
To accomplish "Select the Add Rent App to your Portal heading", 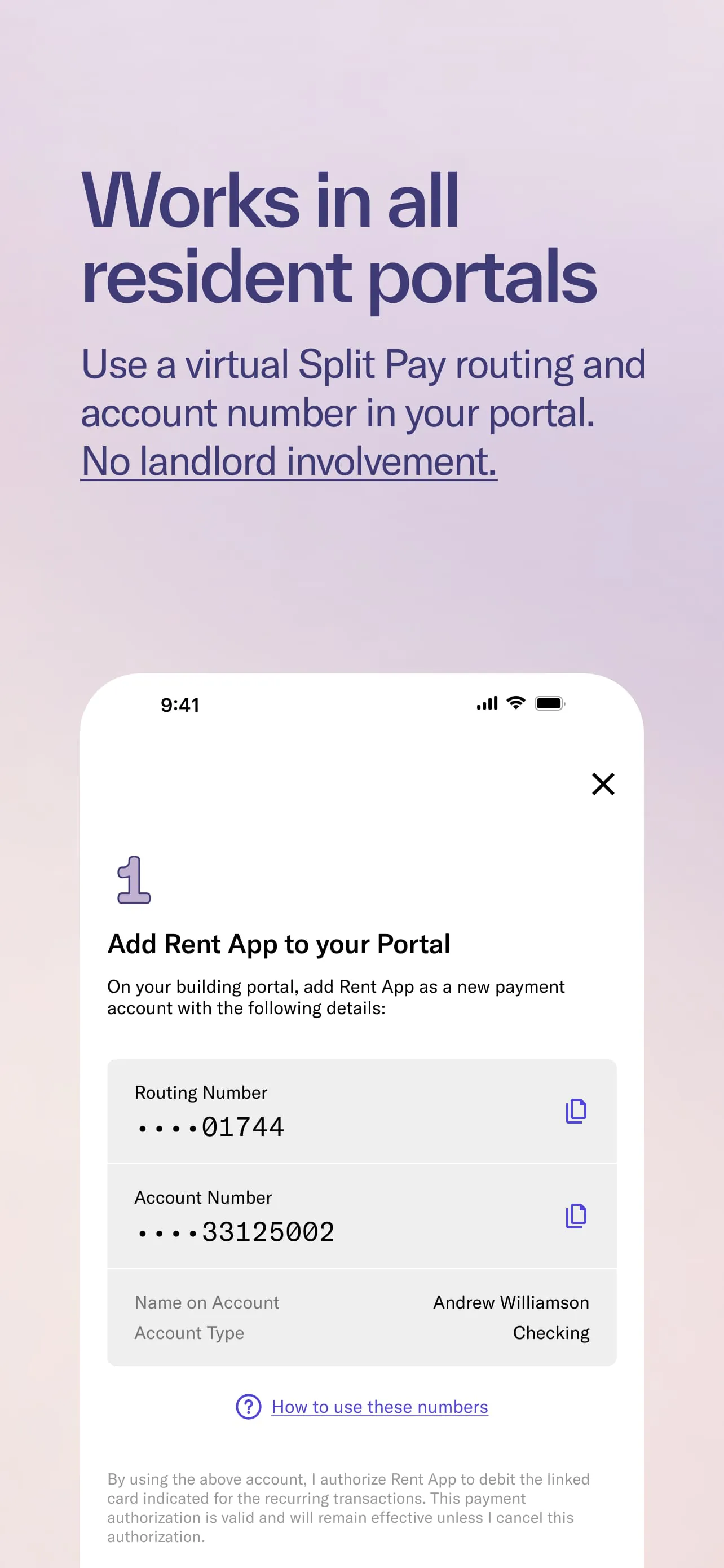I will (279, 944).
